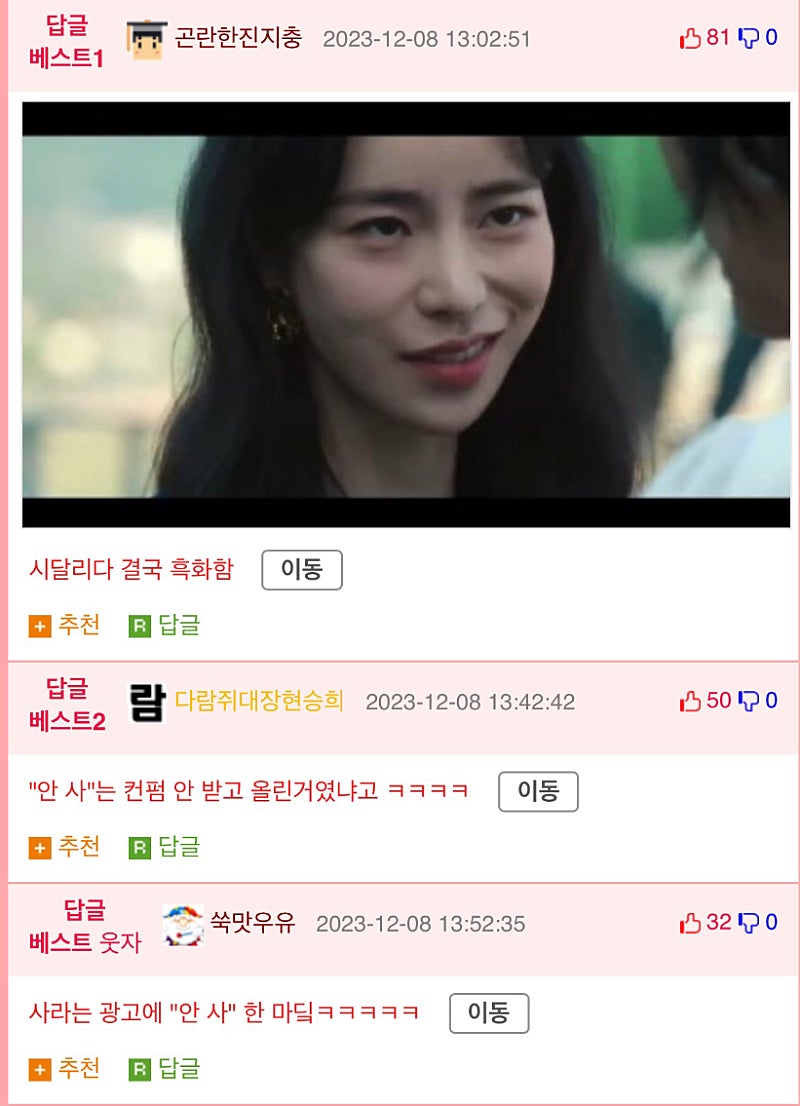Reply to 곤란한진지충's comment via 답글
This screenshot has width=800, height=1106.
pos(166,626)
